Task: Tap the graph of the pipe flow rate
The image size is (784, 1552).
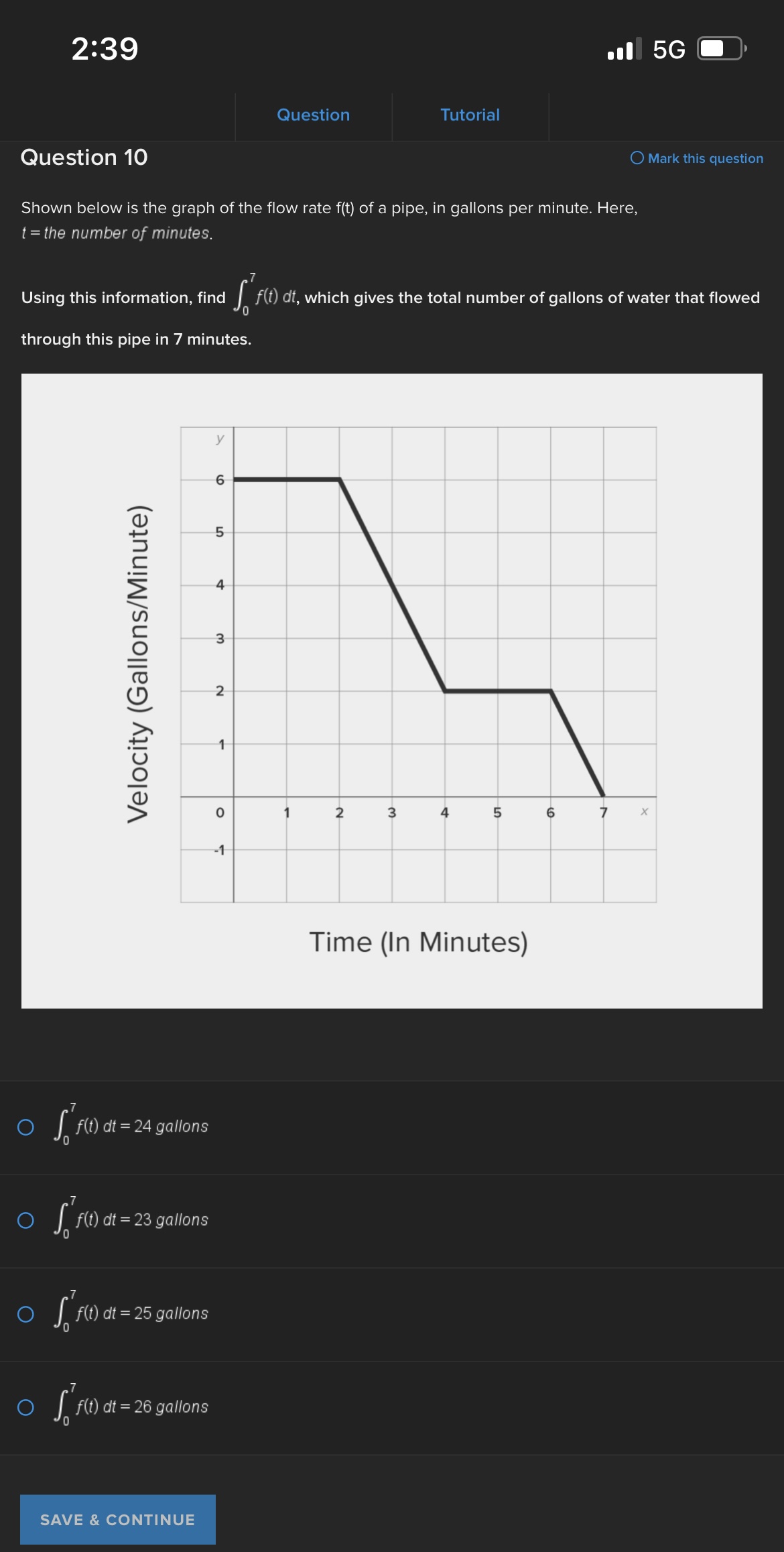Action: tap(419, 670)
